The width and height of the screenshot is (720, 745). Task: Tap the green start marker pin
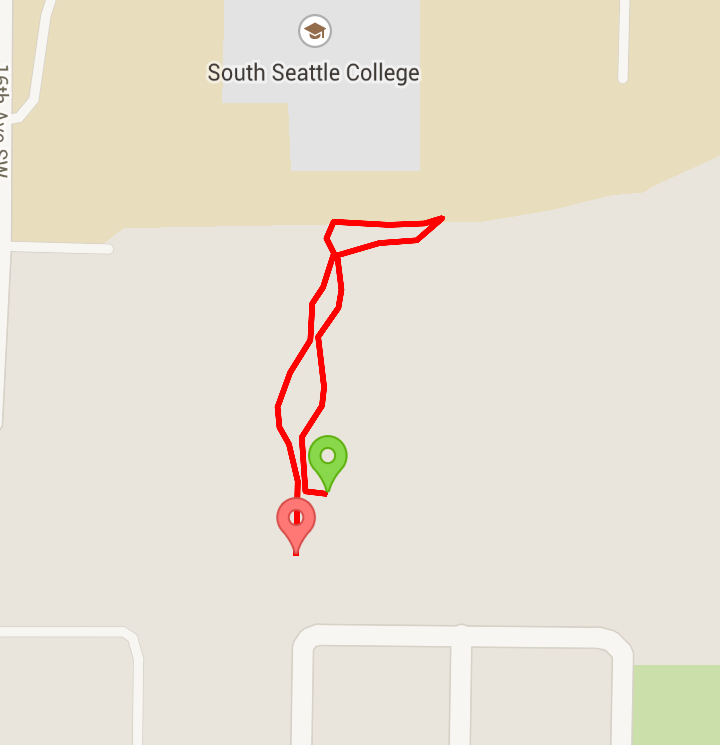tap(327, 457)
